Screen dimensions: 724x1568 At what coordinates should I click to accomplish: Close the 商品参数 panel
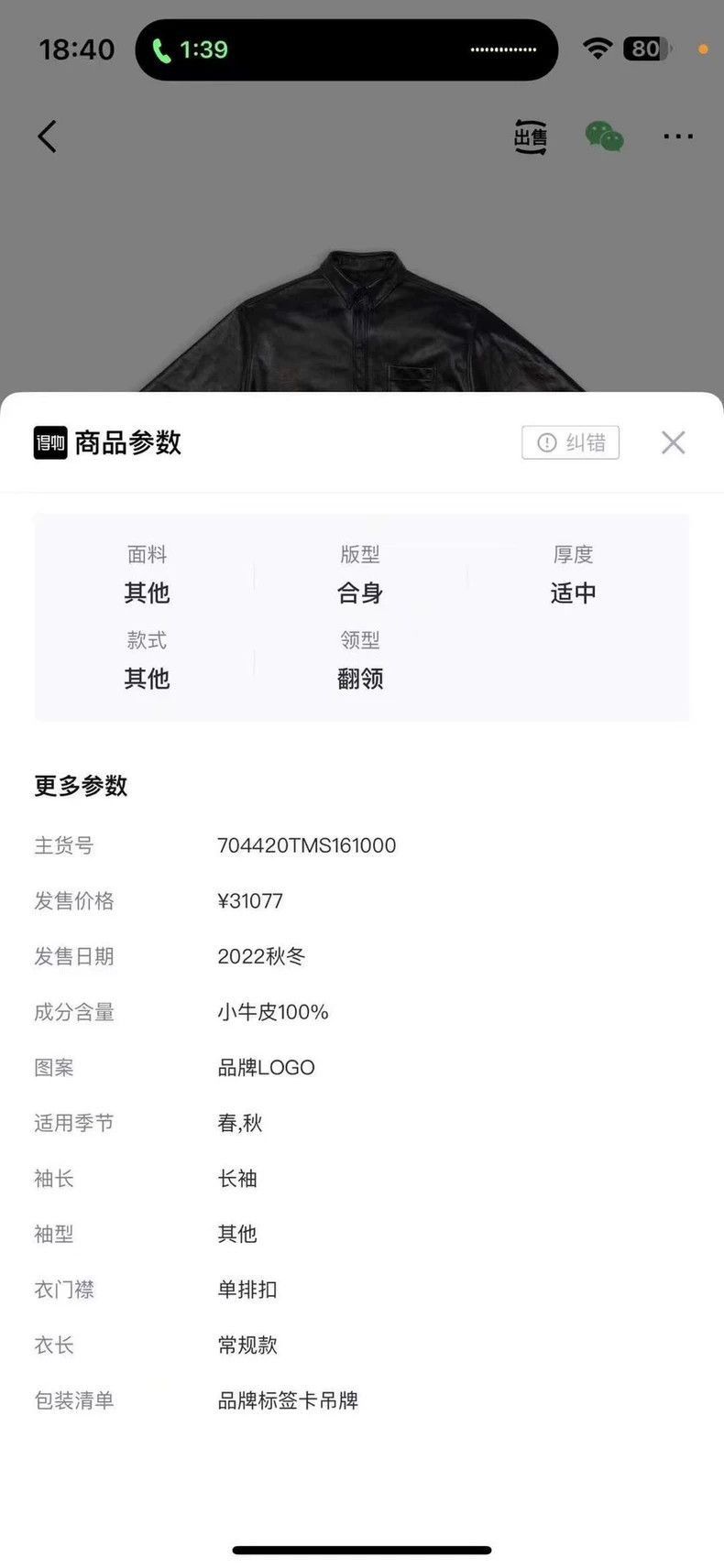[x=674, y=442]
